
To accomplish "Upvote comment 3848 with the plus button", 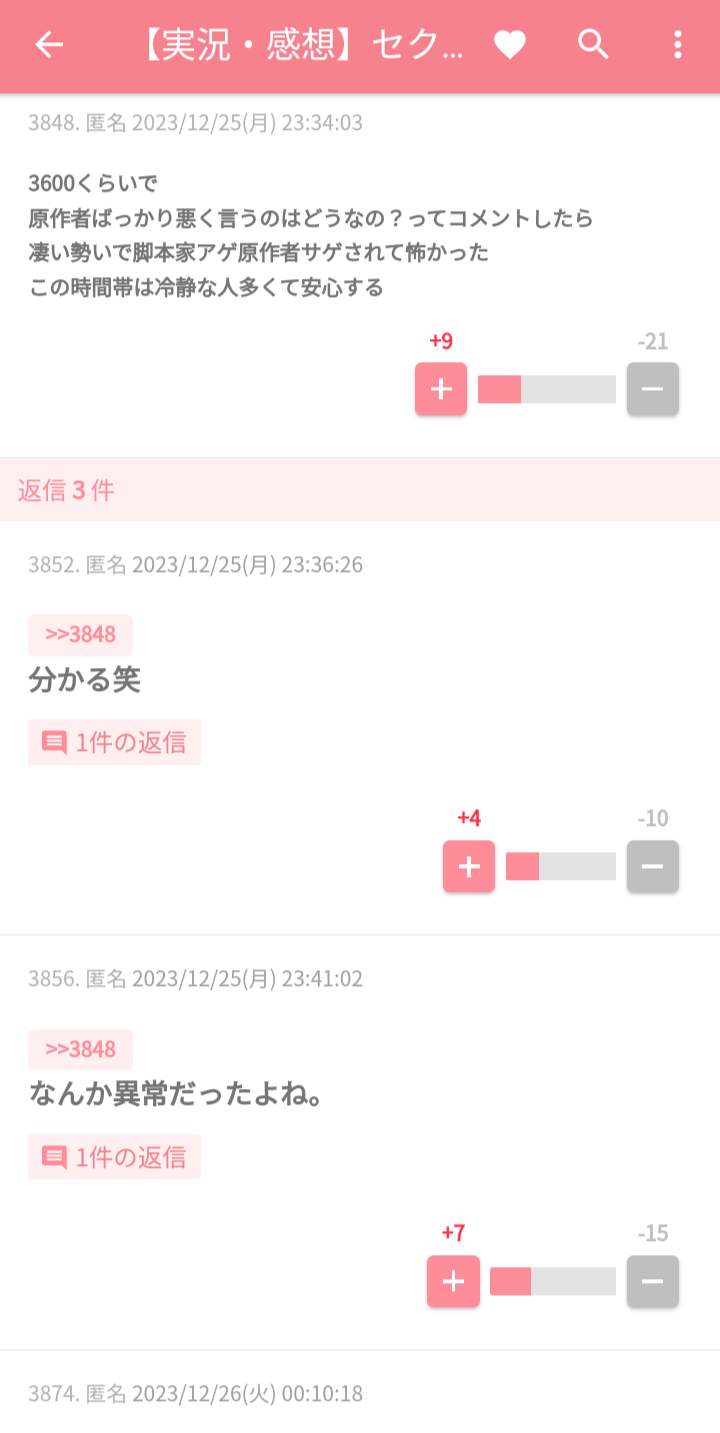I will (440, 389).
